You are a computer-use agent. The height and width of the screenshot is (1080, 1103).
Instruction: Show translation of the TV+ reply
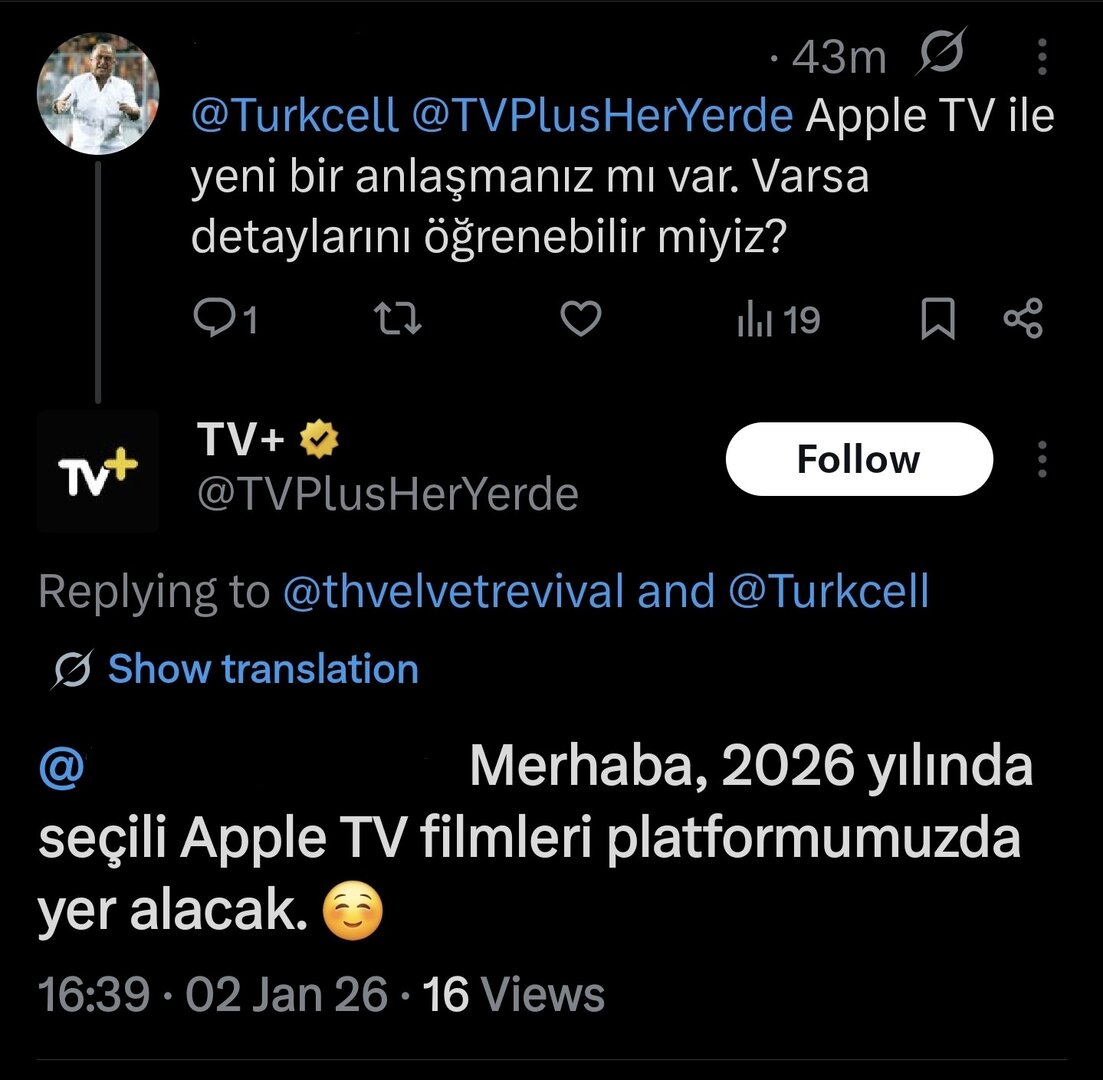tap(262, 669)
